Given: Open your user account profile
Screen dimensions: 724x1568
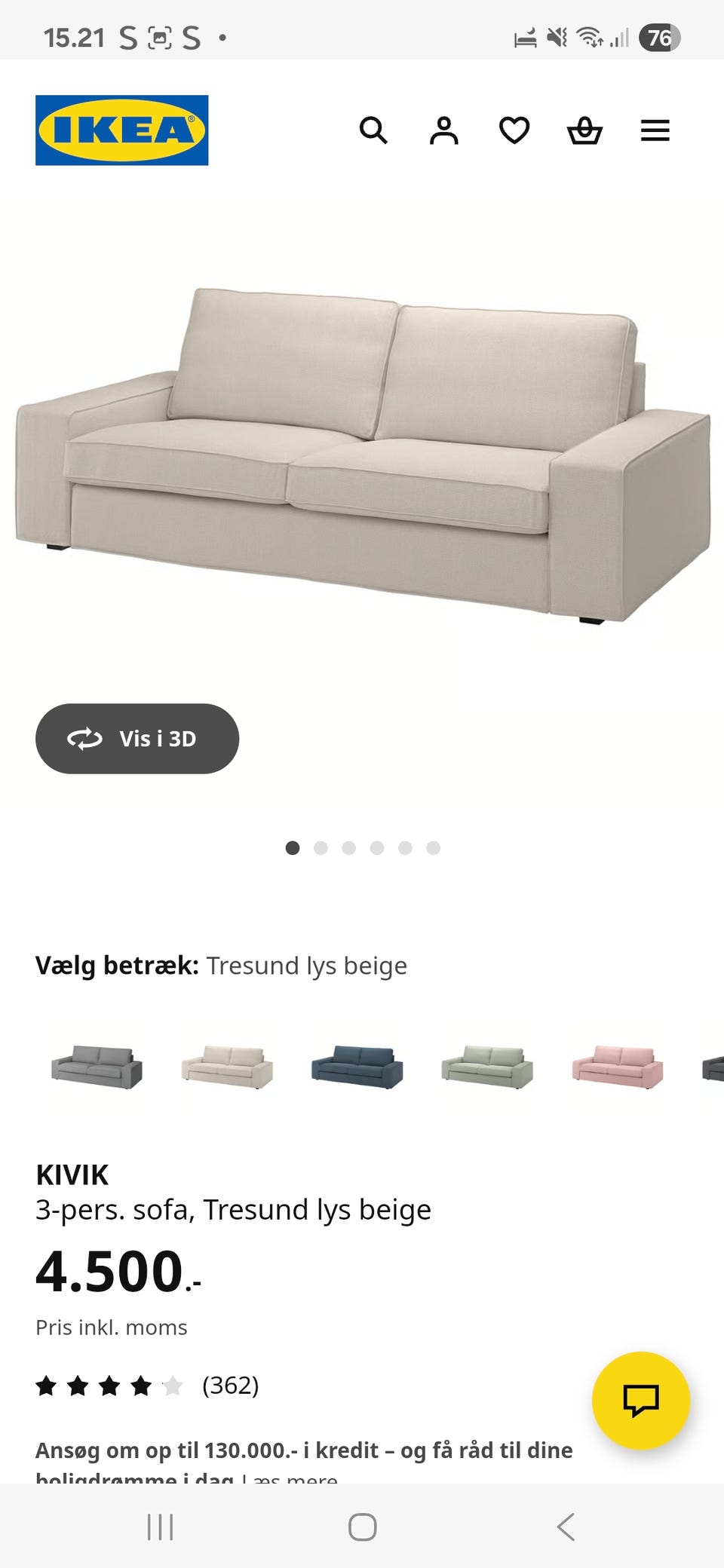Looking at the screenshot, I should coord(444,131).
